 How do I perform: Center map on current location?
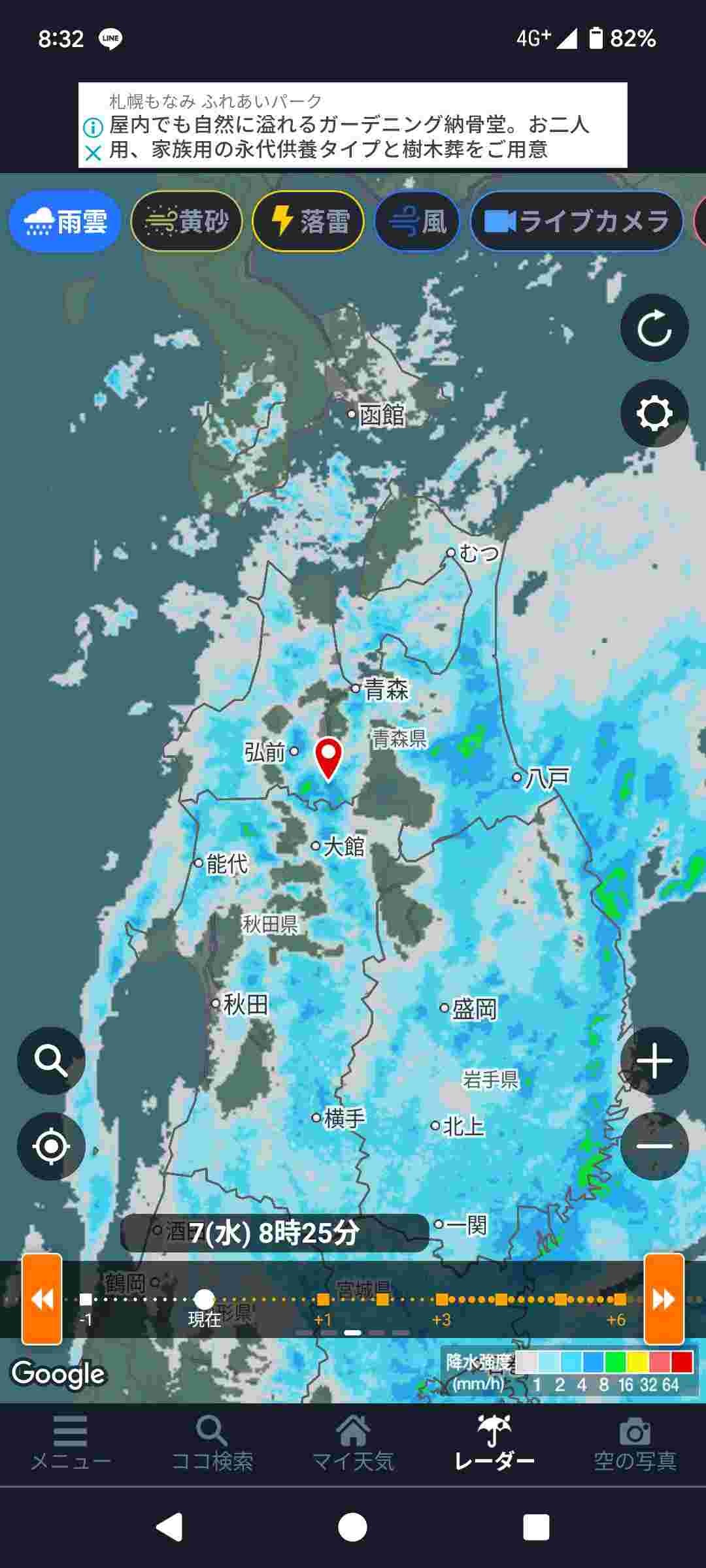[x=51, y=1146]
